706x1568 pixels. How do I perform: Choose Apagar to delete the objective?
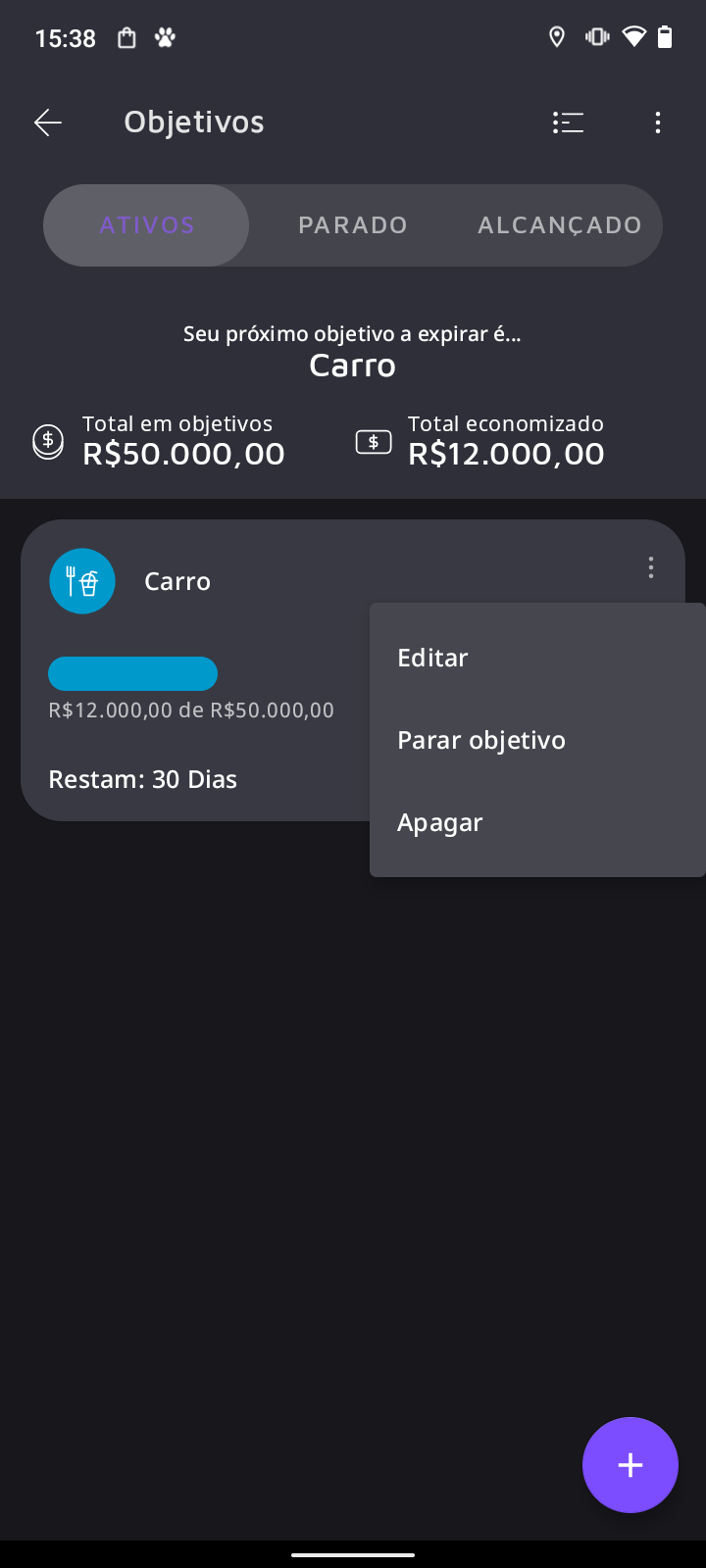point(439,822)
